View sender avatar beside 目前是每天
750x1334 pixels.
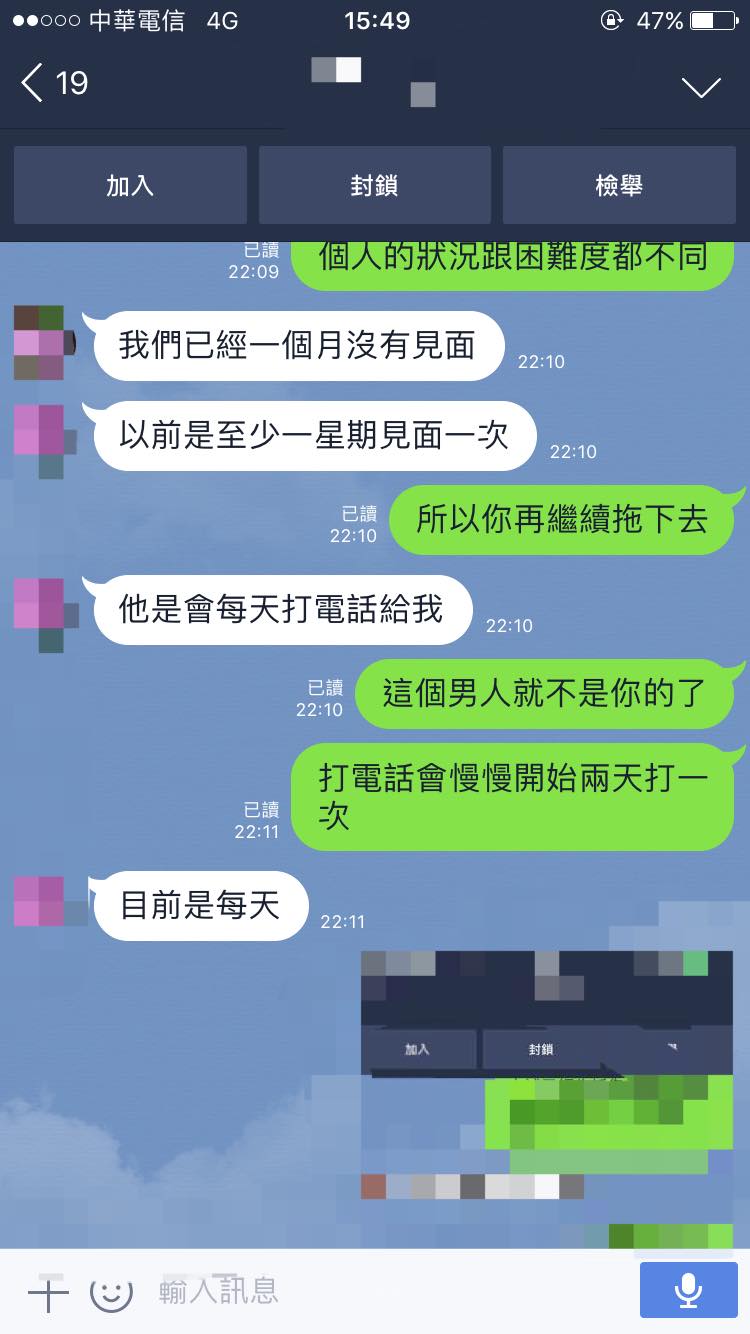point(42,902)
